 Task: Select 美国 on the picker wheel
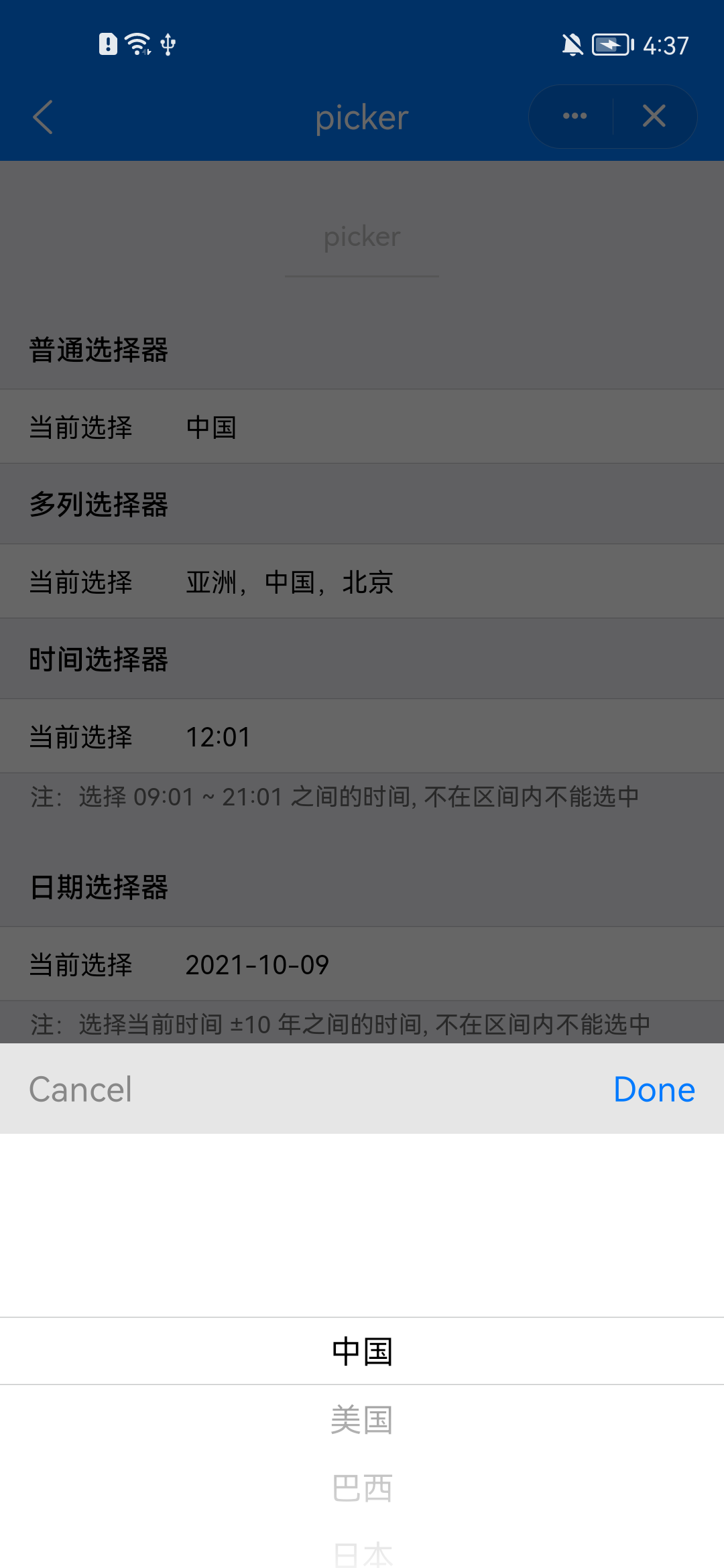click(362, 1421)
